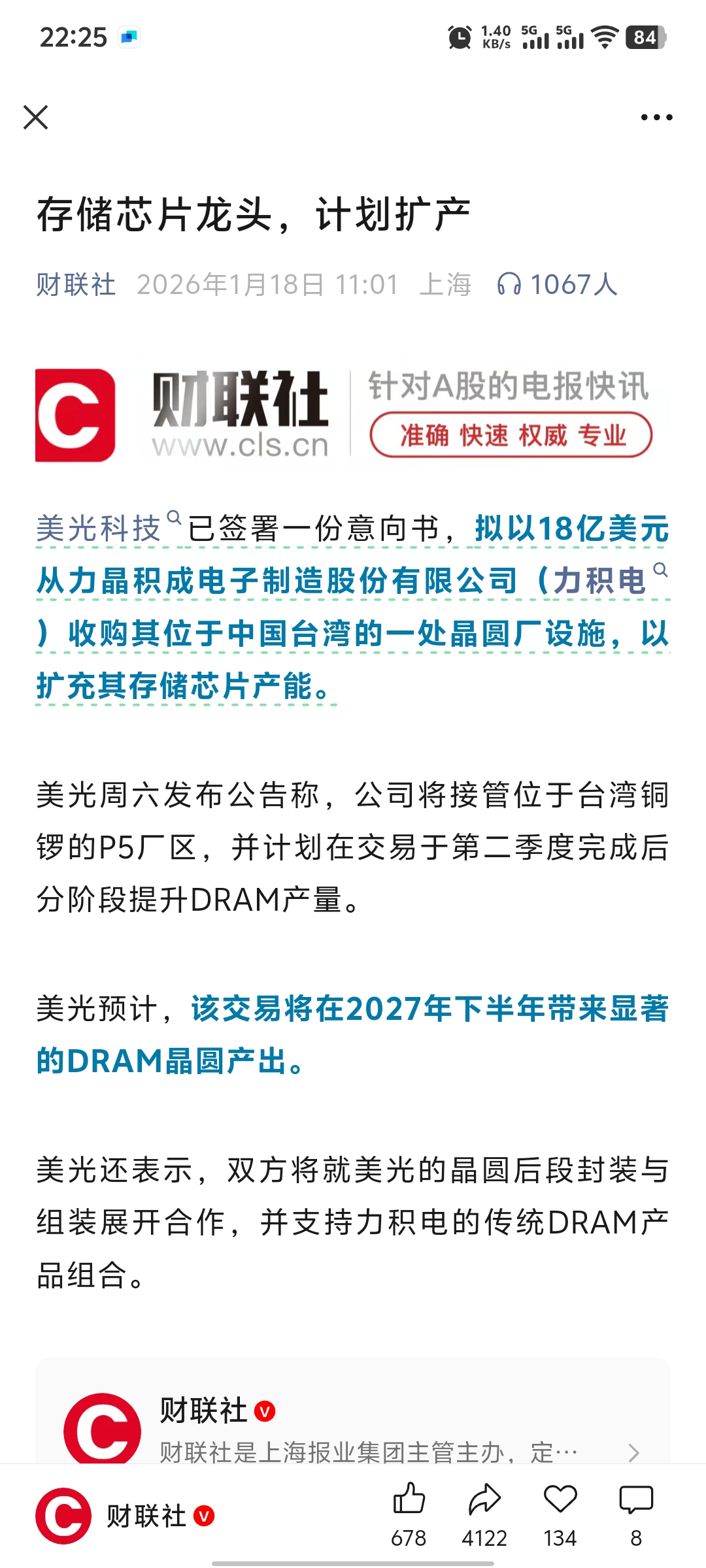Open the 财联社 profile in the bottom bar

124,1516
